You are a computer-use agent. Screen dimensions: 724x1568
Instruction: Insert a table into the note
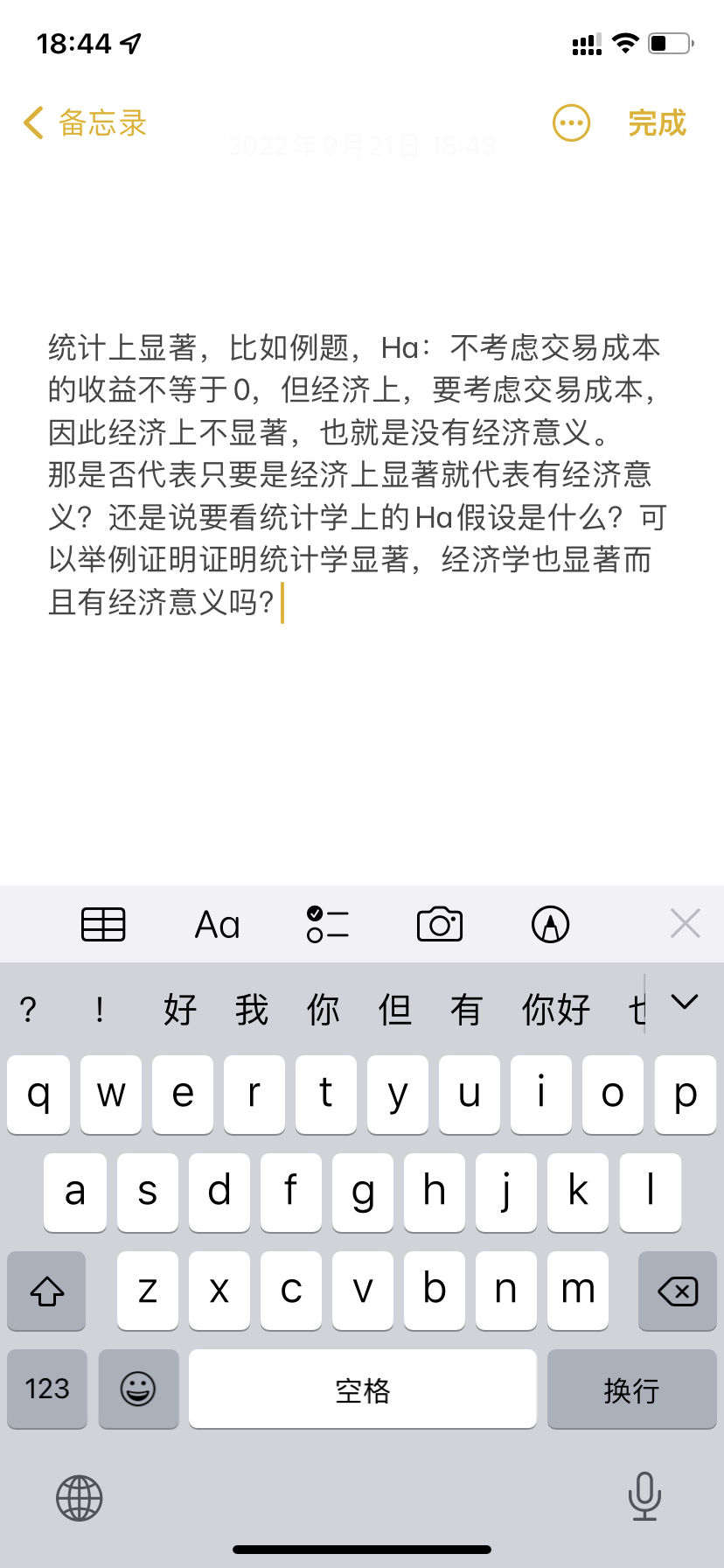click(103, 924)
